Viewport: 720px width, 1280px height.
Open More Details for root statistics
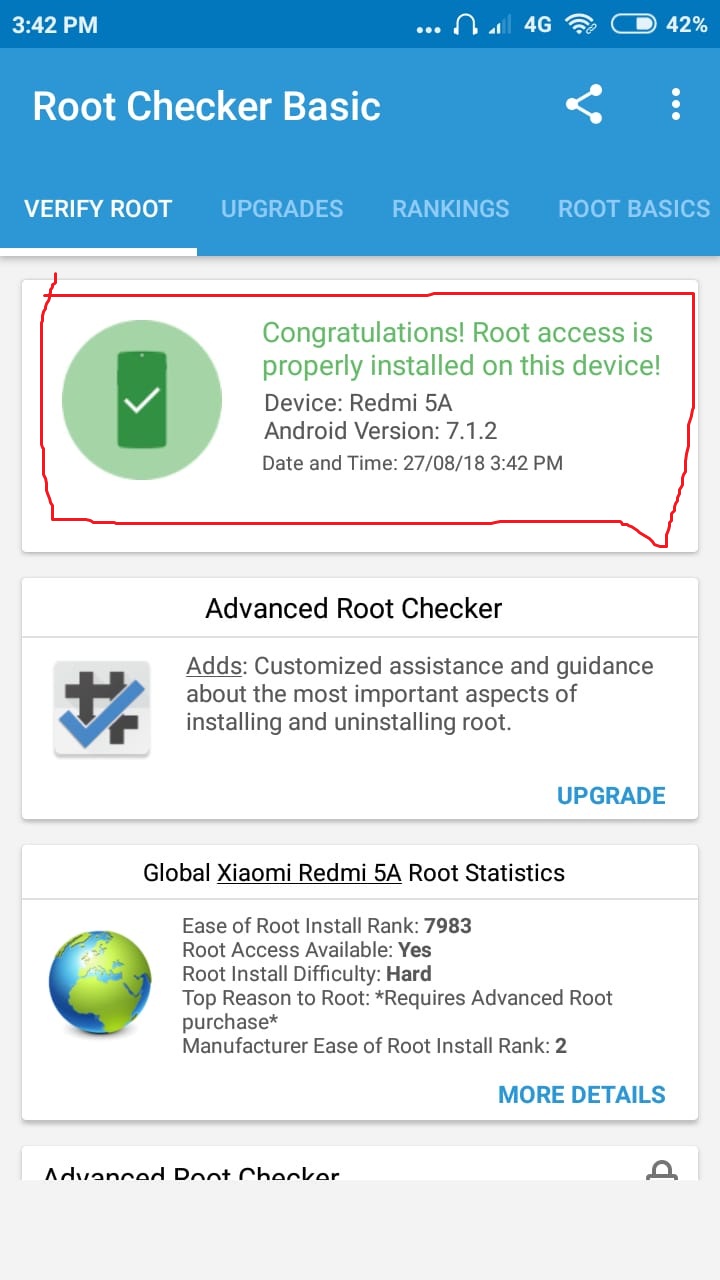click(x=582, y=1095)
